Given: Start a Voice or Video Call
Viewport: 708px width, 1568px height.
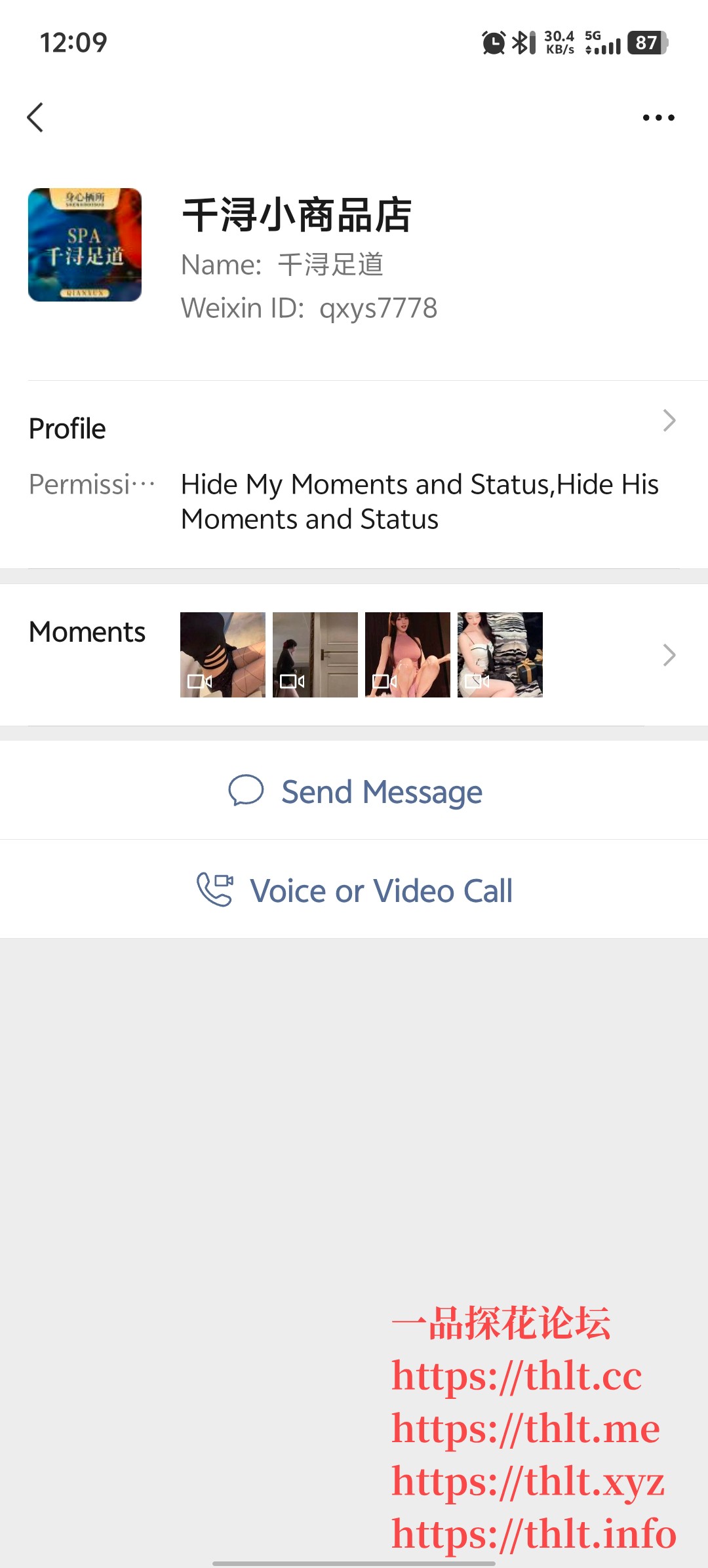Looking at the screenshot, I should pos(354,890).
